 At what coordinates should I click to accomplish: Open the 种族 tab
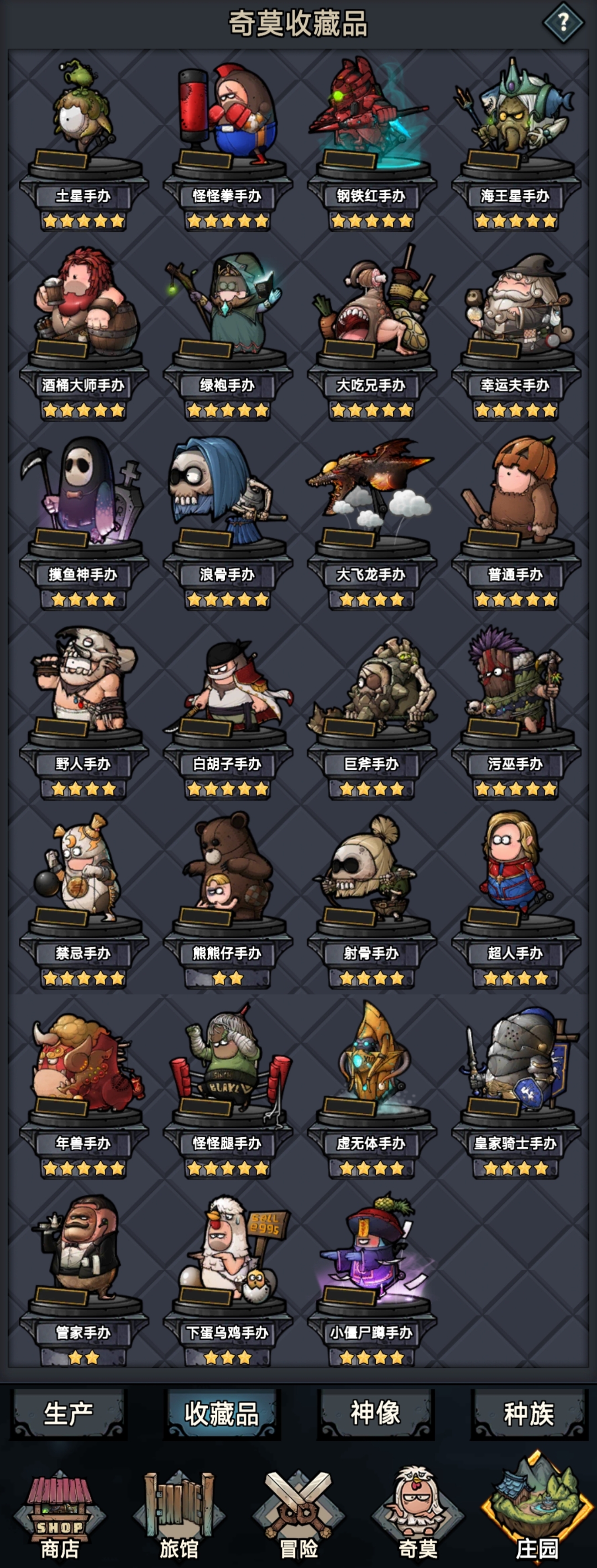point(529,1413)
